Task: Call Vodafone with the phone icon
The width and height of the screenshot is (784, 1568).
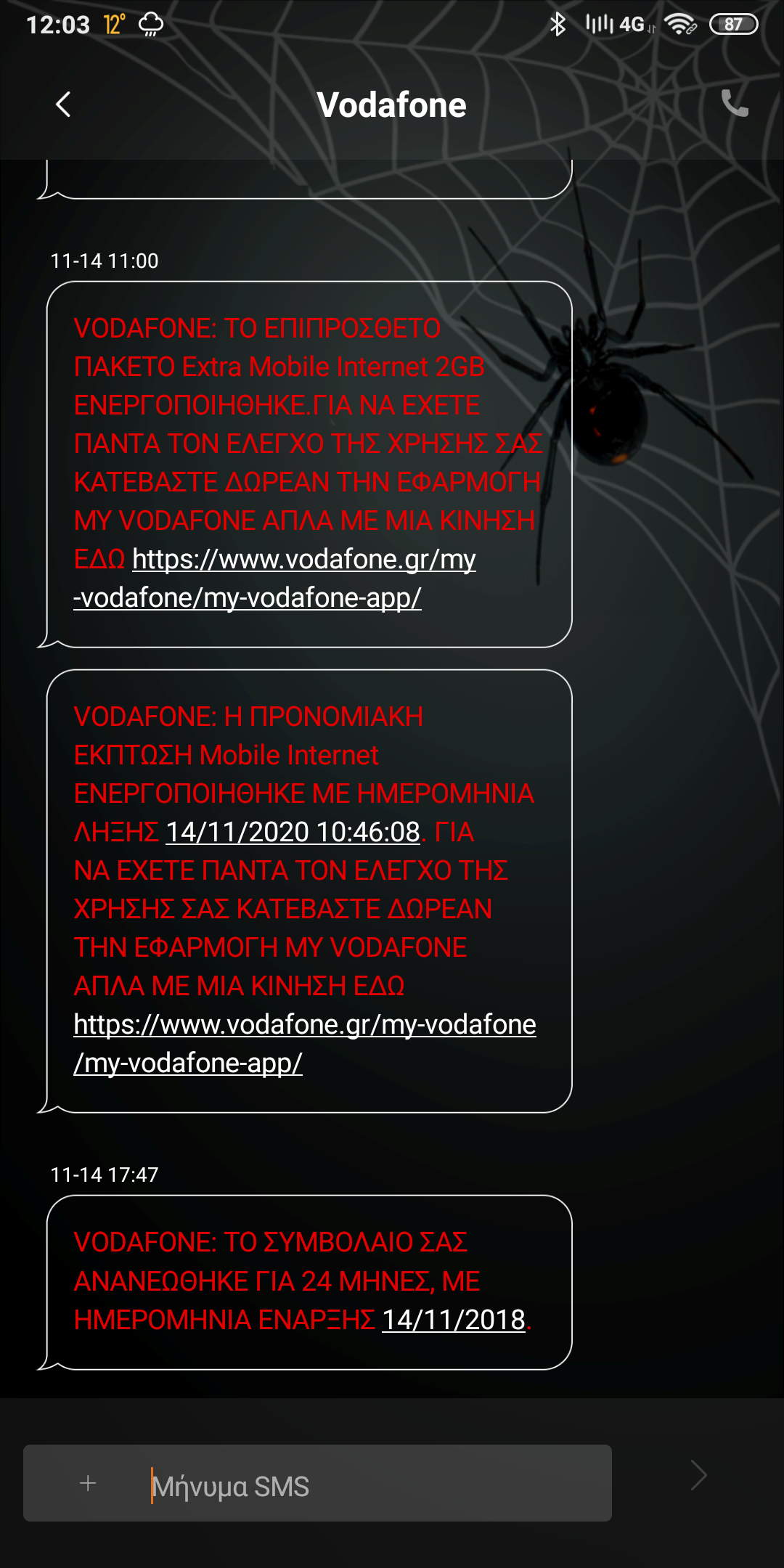Action: pos(735,105)
